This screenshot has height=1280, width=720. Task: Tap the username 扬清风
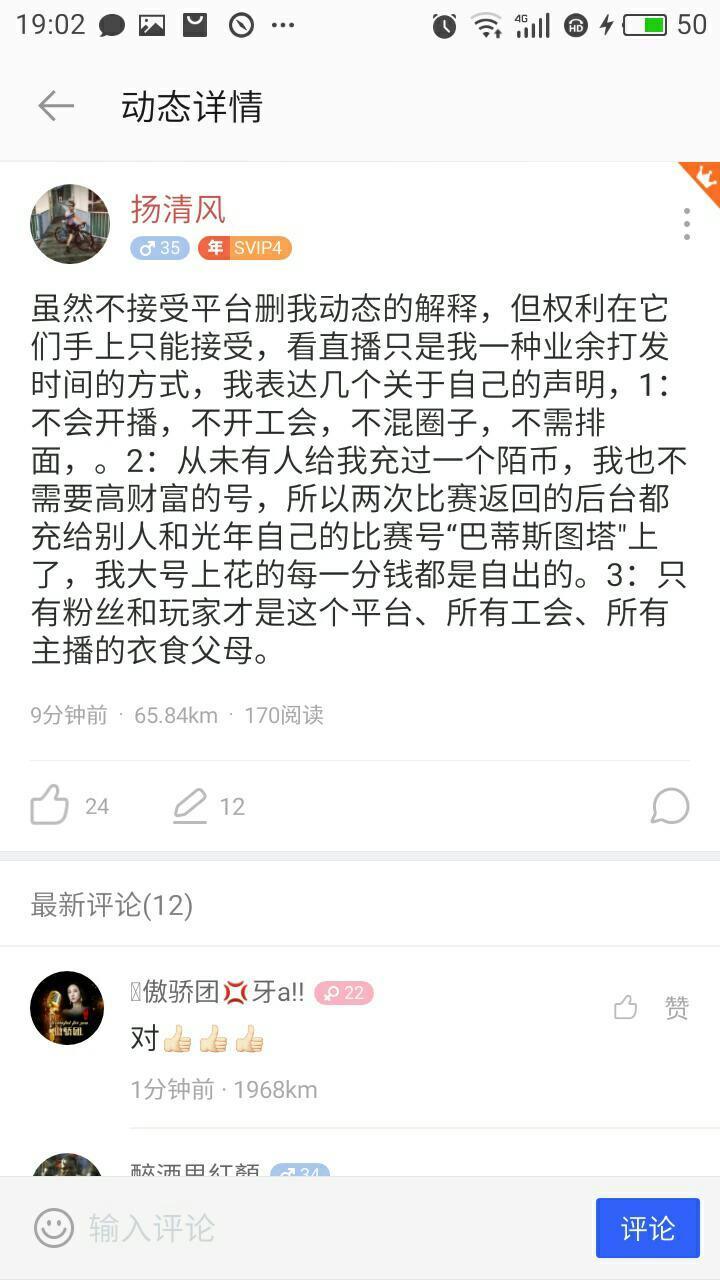pos(178,209)
